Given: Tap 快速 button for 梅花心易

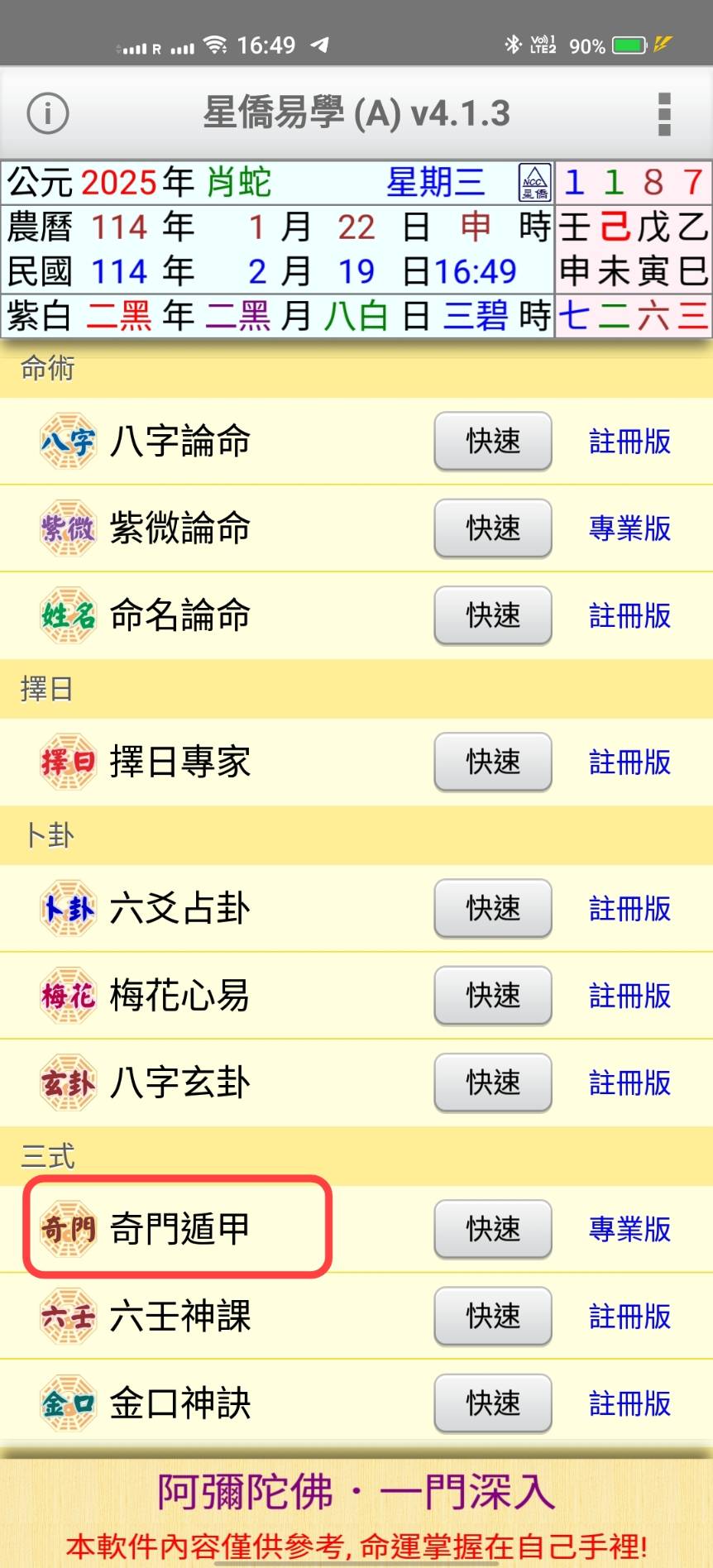Looking at the screenshot, I should [x=493, y=996].
